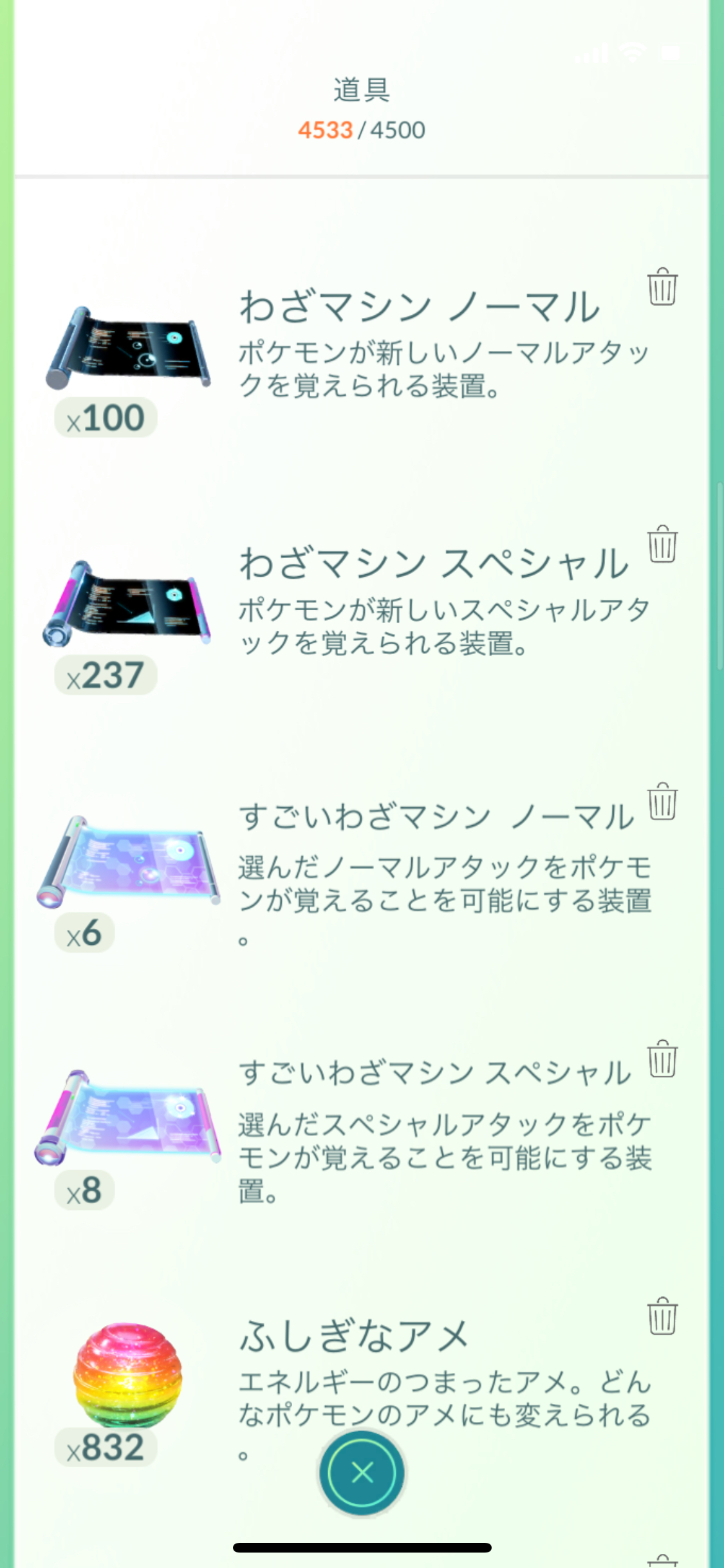Discard ふしぎなアメ using its trash icon
Viewport: 724px width, 1568px height.
662,1316
